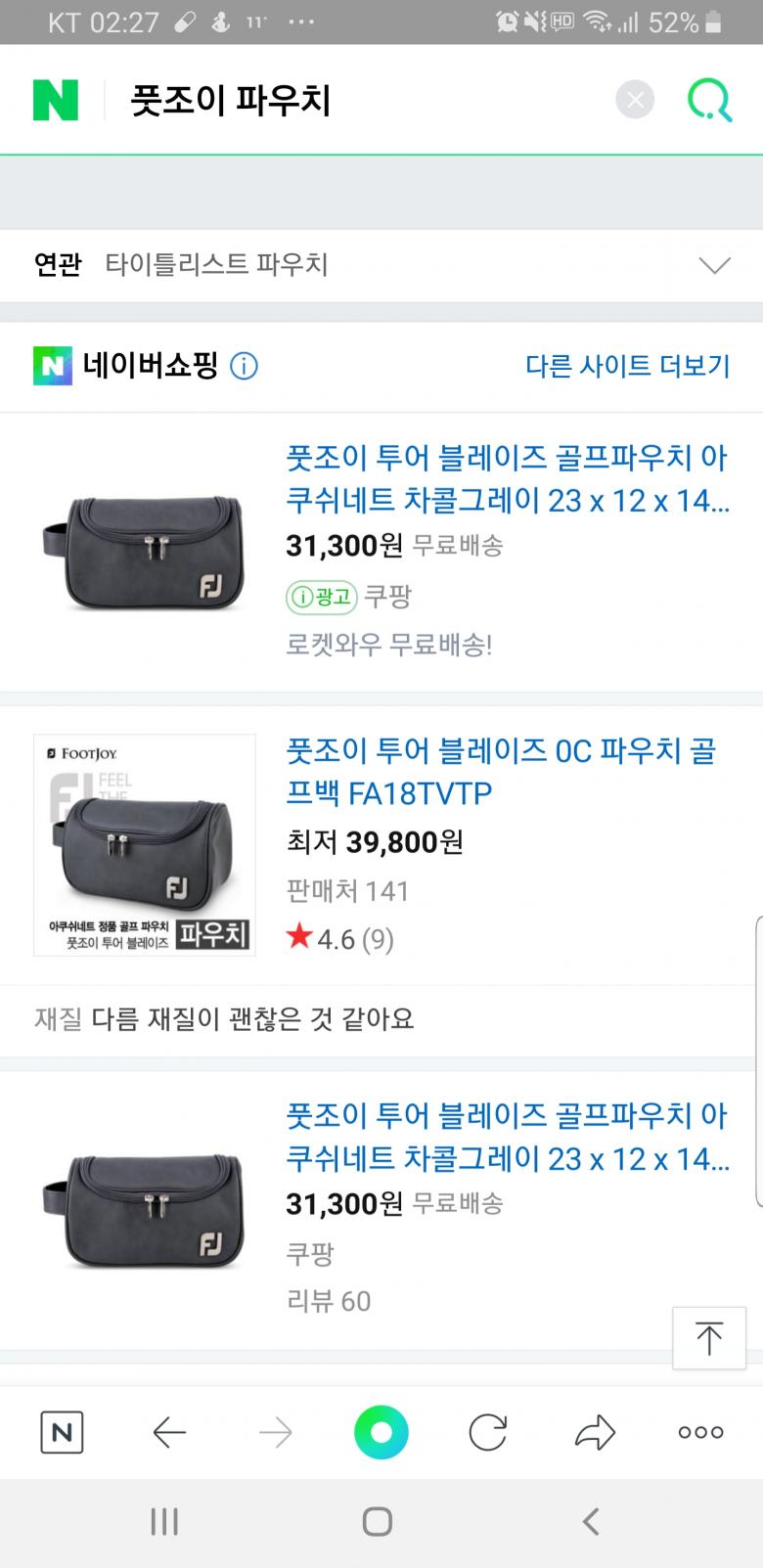Tap the green search icon
763x1568 pixels.
(x=709, y=100)
